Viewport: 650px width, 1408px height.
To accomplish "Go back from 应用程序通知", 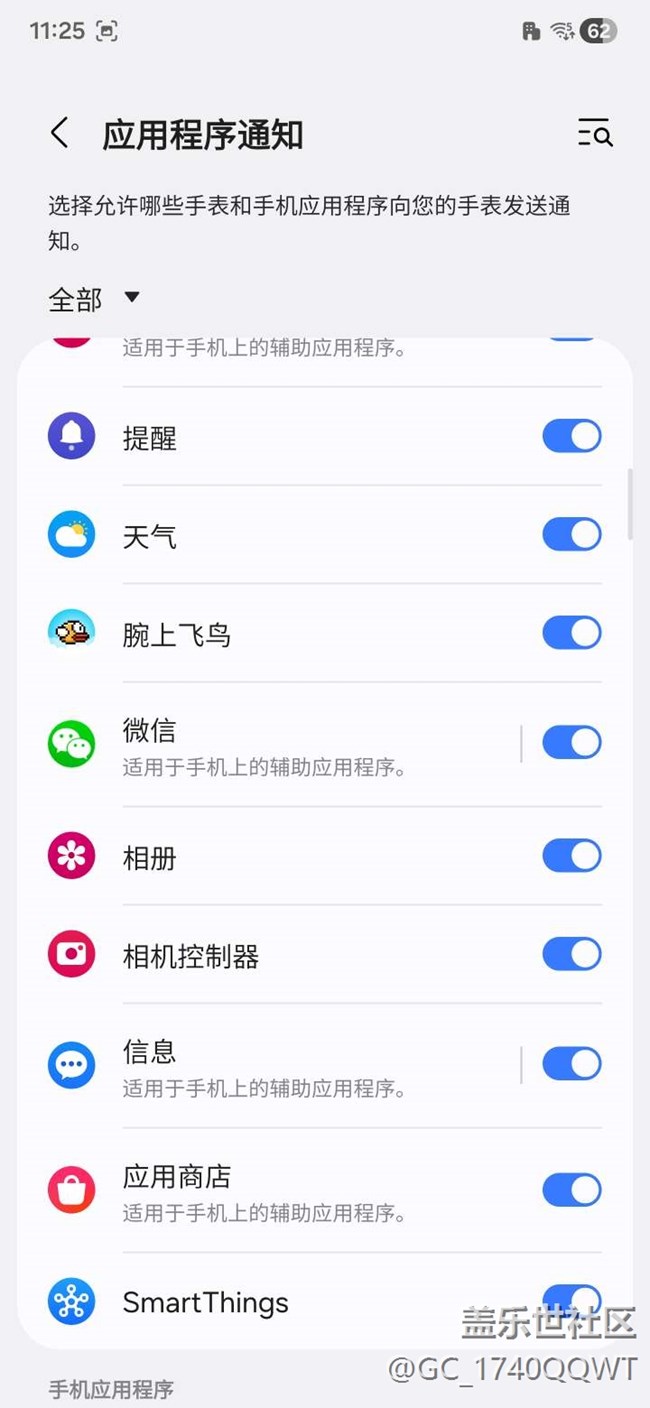I will (60, 133).
